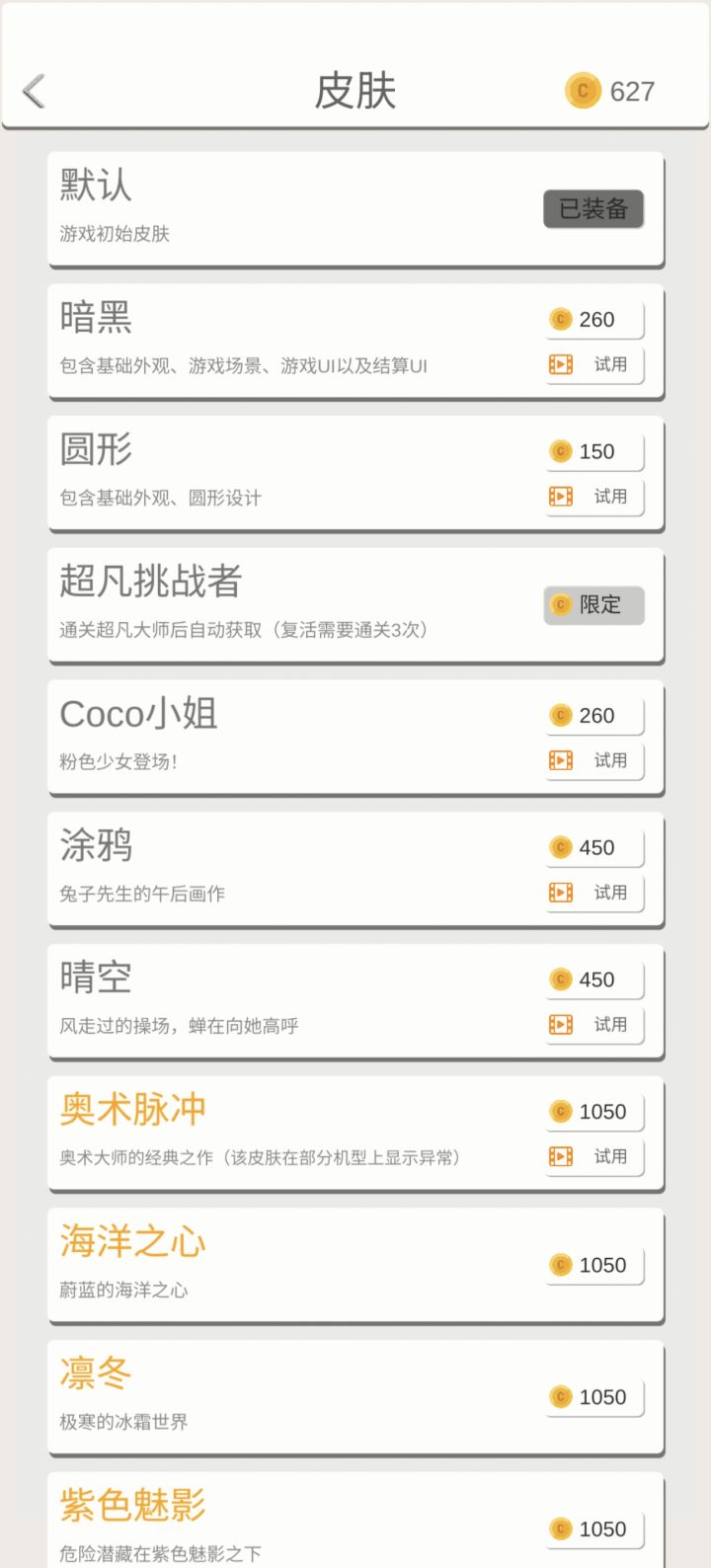
Task: Tap the 限定 button for 超凡挑战者
Action: pos(593,604)
